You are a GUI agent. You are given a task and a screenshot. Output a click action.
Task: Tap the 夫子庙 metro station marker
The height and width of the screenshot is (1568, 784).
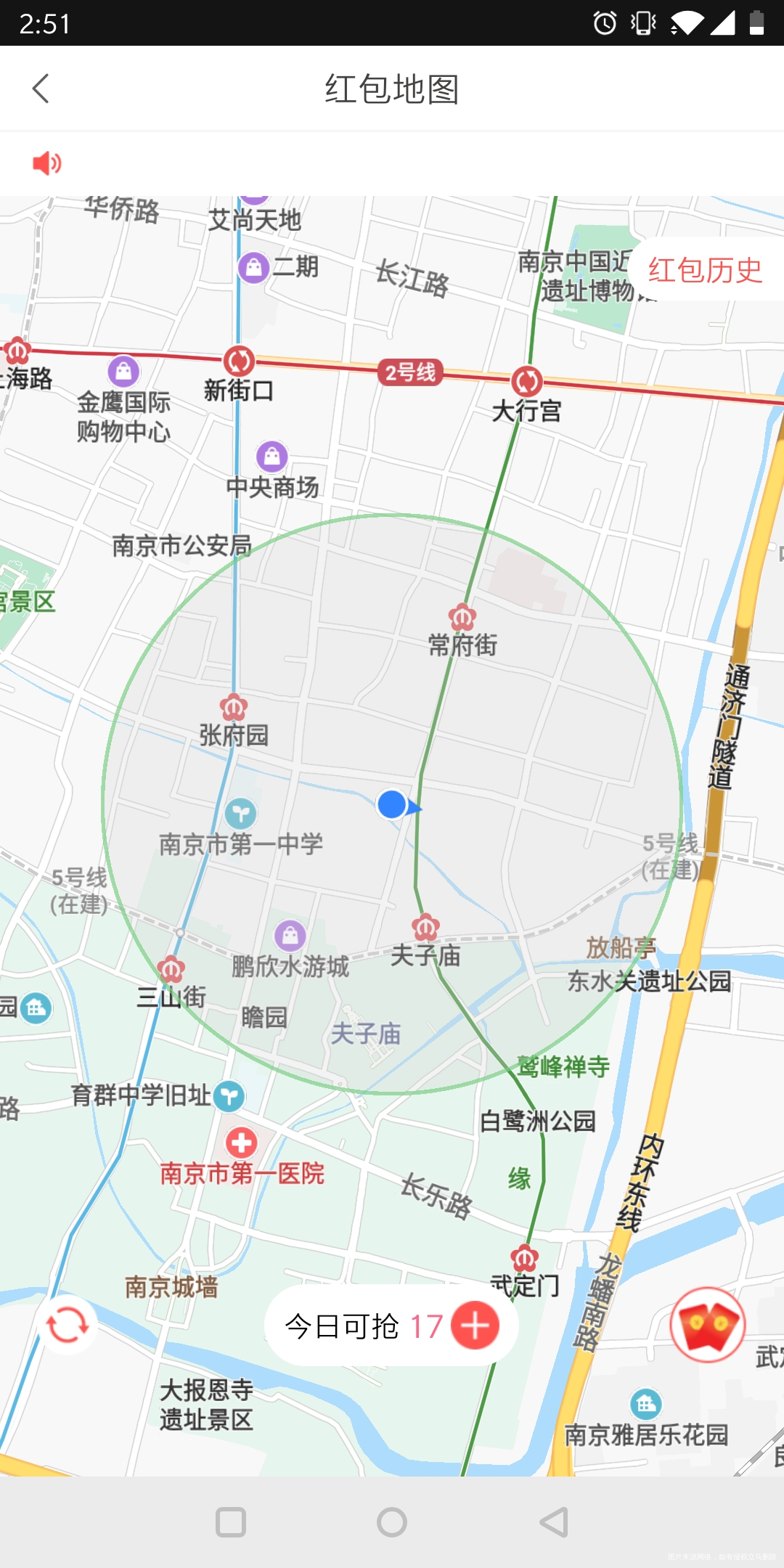(x=425, y=926)
